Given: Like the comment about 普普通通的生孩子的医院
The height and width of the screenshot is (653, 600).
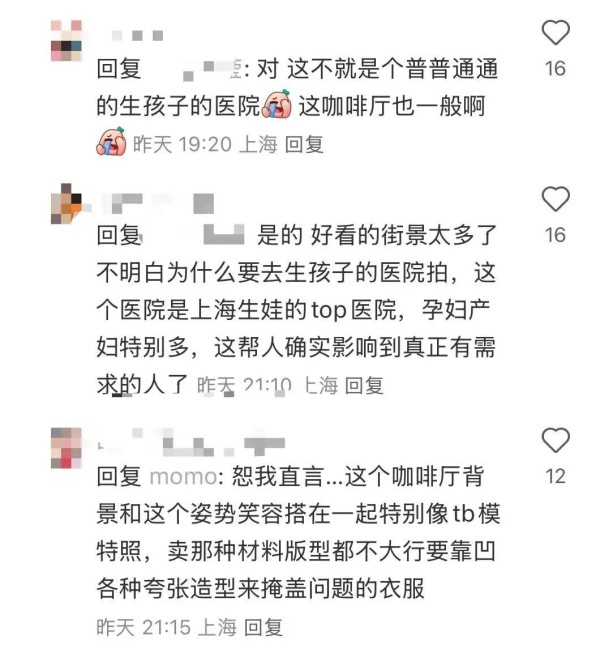Looking at the screenshot, I should pos(555,34).
